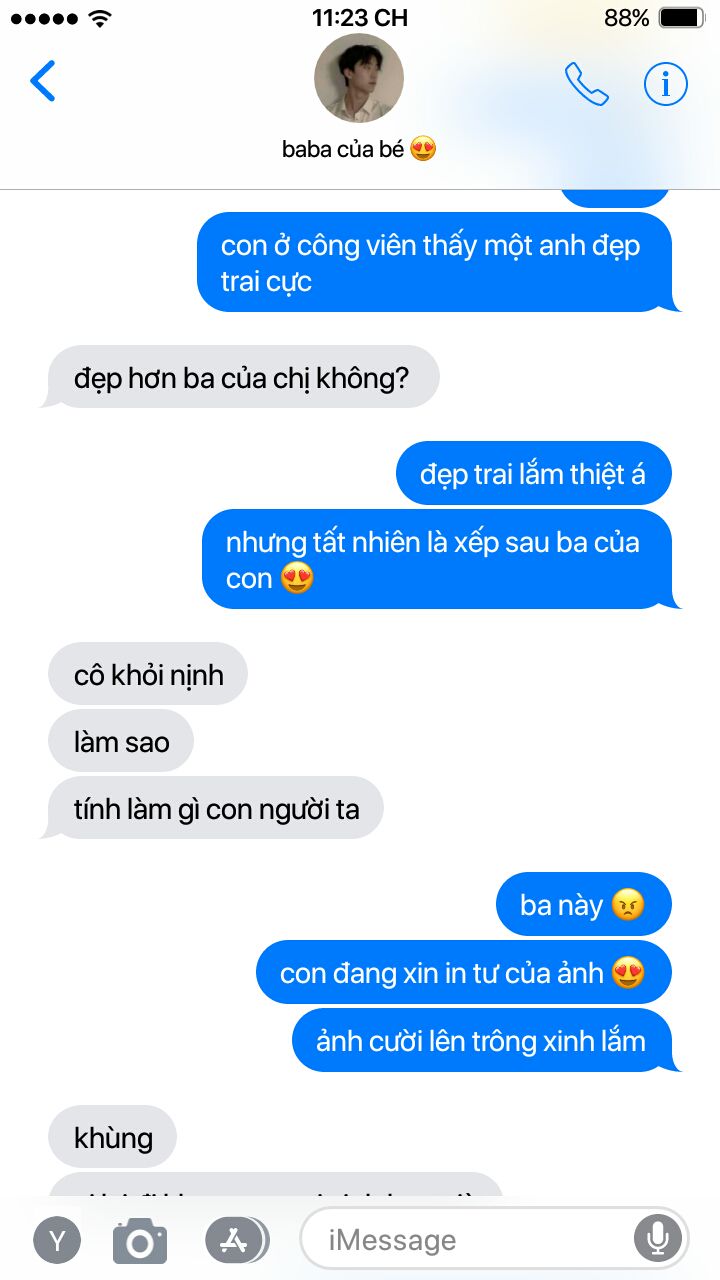720x1280 pixels.
Task: Open the iMessage App Store apps
Action: [236, 1241]
